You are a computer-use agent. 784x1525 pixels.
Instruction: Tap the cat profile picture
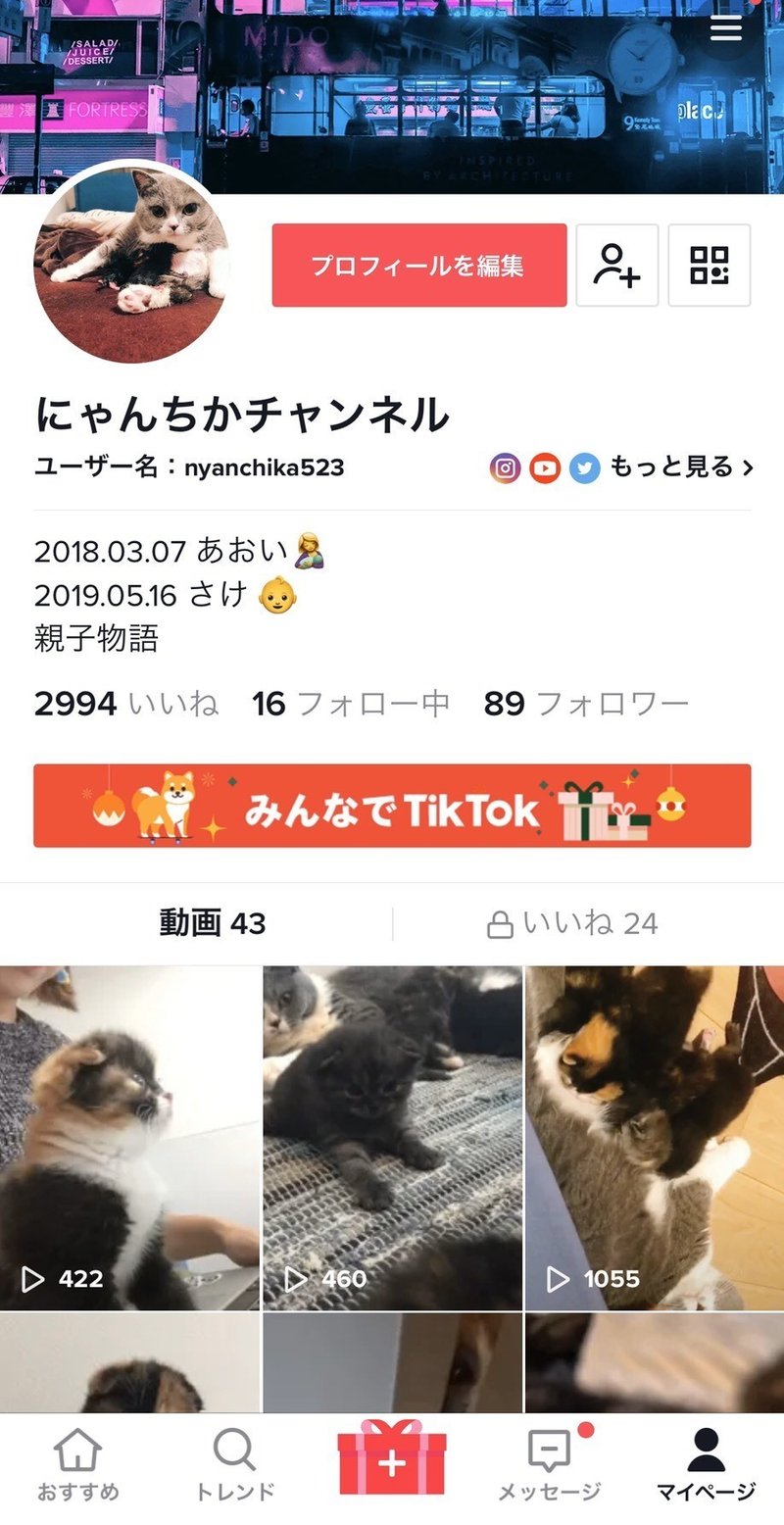coord(134,263)
